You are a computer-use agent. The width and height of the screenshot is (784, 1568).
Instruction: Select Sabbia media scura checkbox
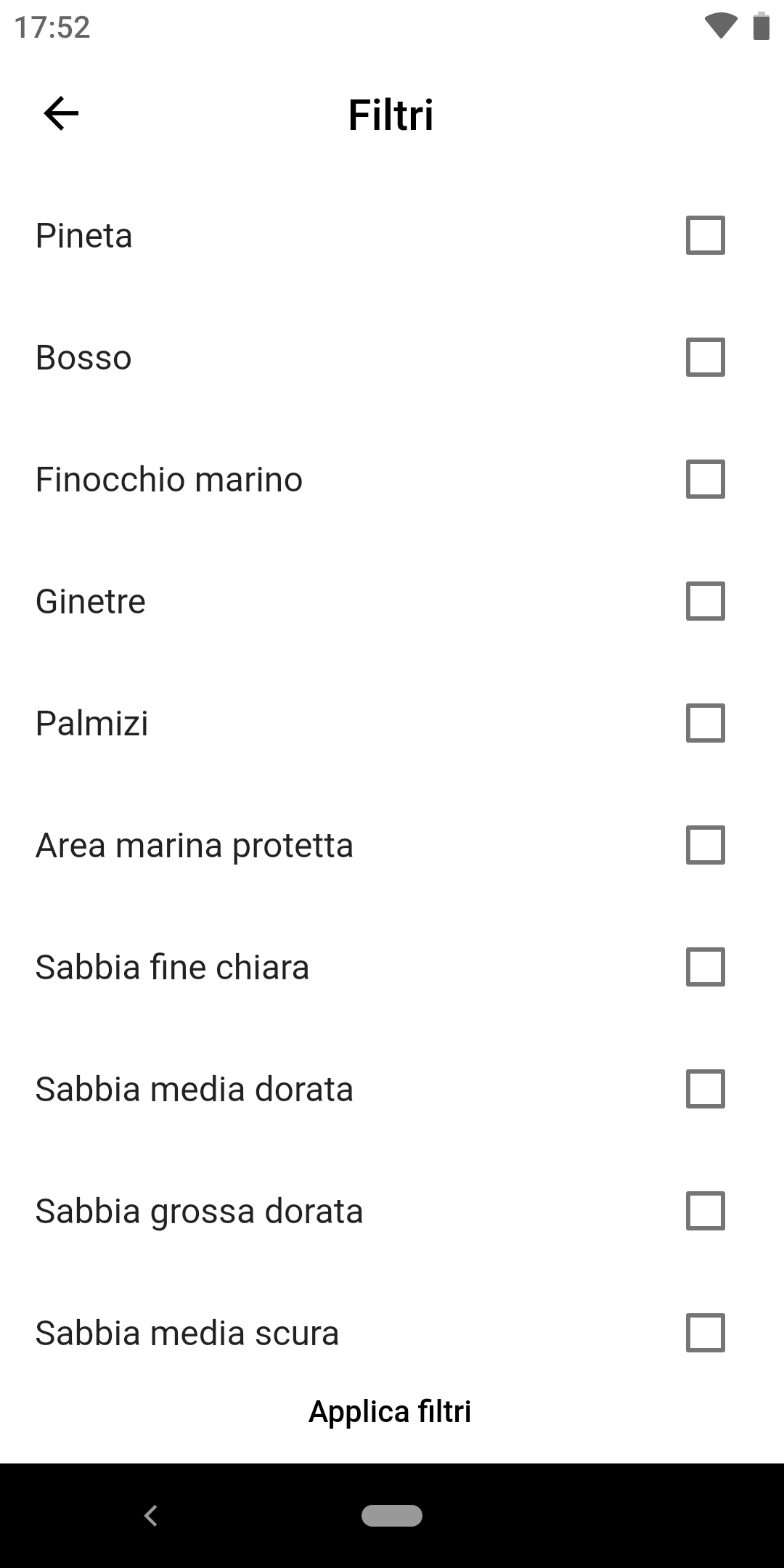click(x=705, y=1333)
